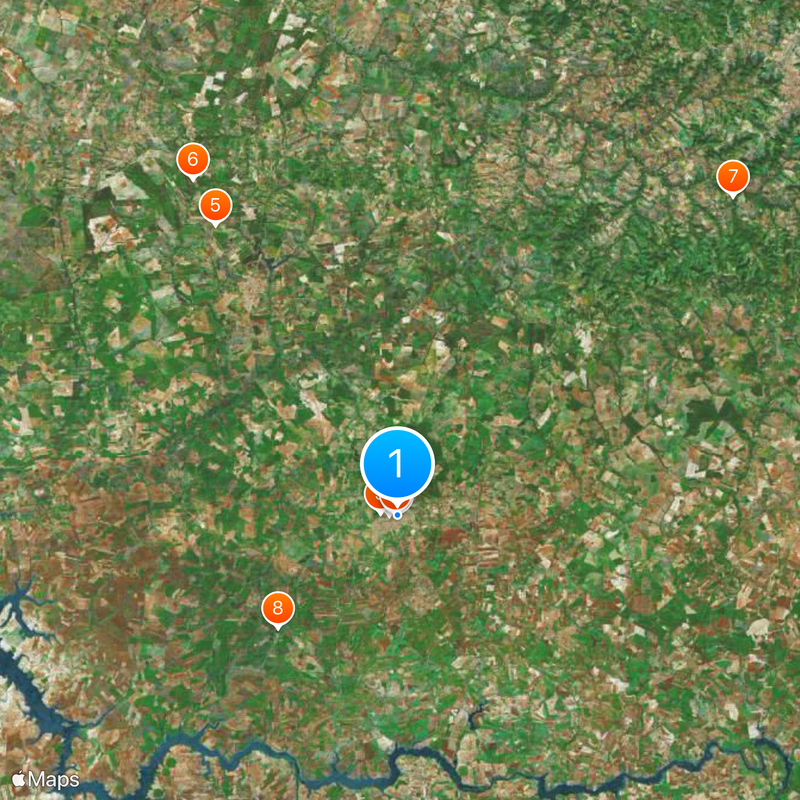Open details for pin 8
This screenshot has height=800, width=800.
(x=278, y=608)
